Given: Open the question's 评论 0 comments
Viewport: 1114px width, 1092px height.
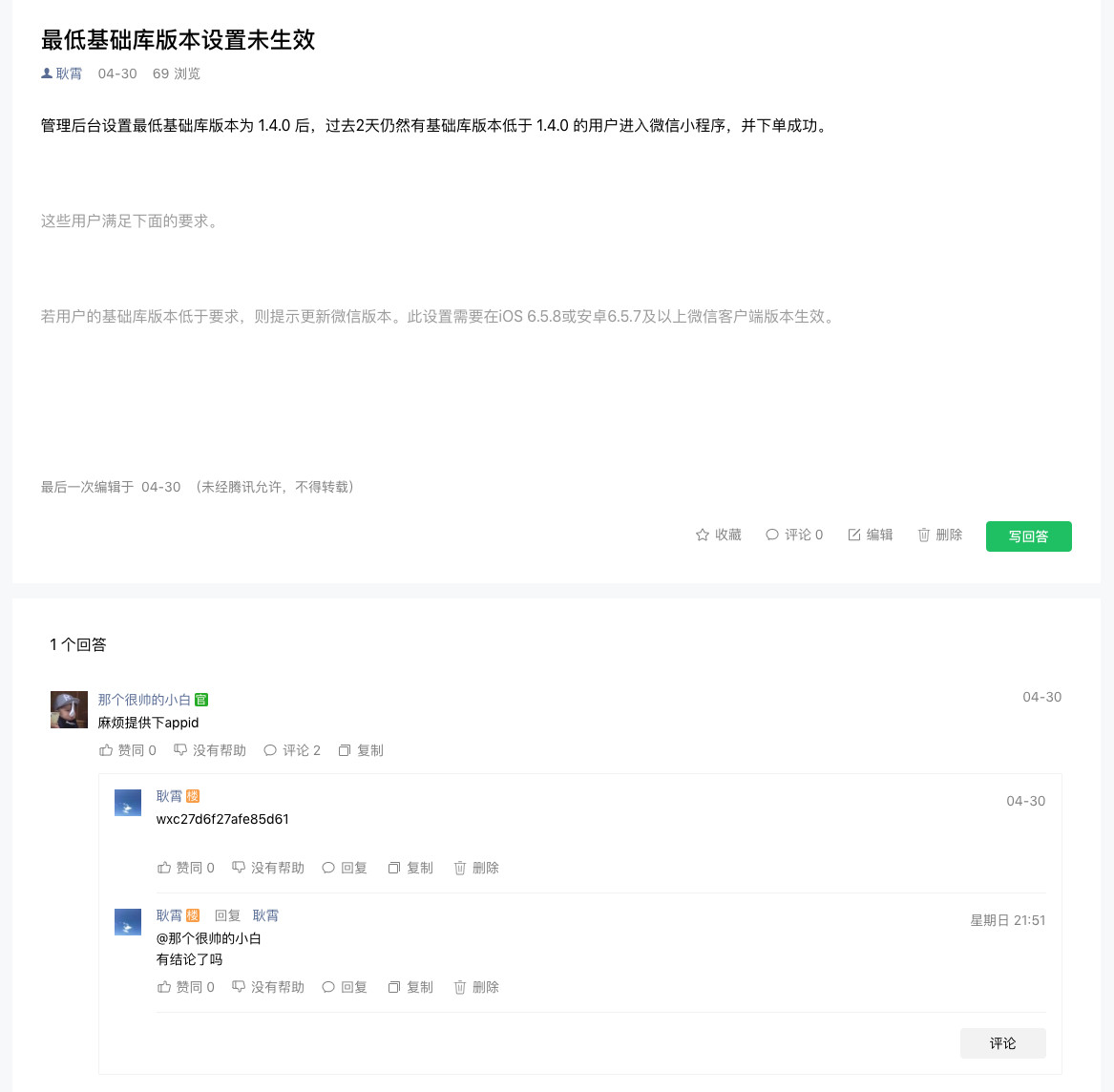Looking at the screenshot, I should pyautogui.click(x=794, y=535).
